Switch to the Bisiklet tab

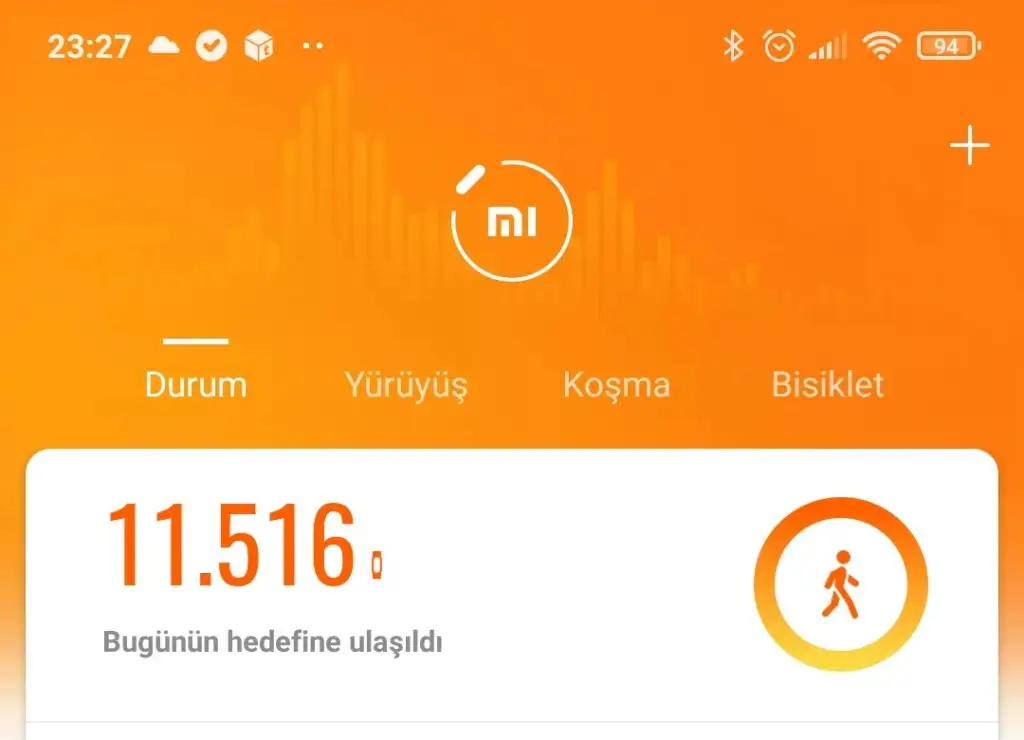[827, 385]
